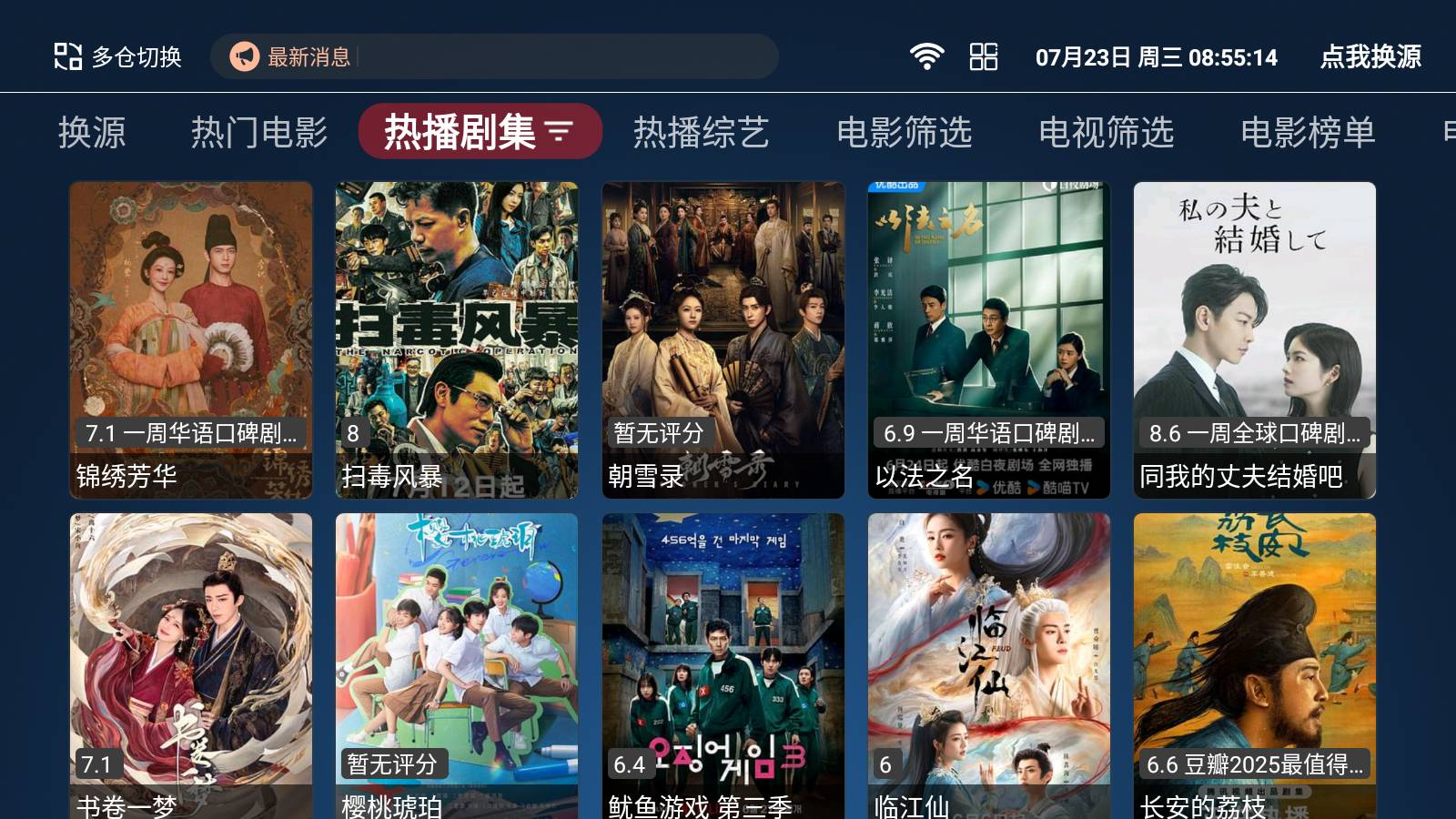Open 鱿鱼游戏 第三季

723,666
